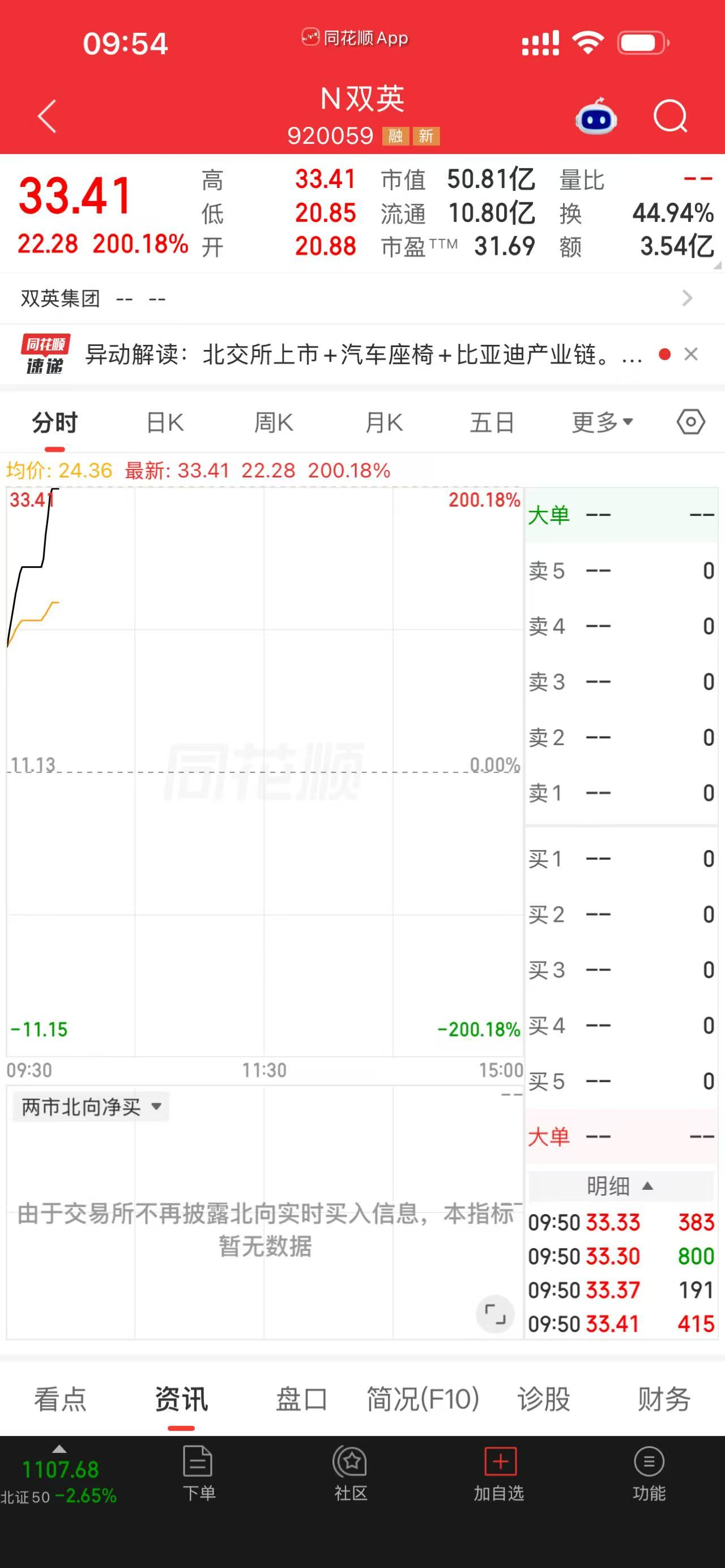The height and width of the screenshot is (1568, 725).
Task: Switch to the 看点 tab
Action: [x=60, y=1399]
